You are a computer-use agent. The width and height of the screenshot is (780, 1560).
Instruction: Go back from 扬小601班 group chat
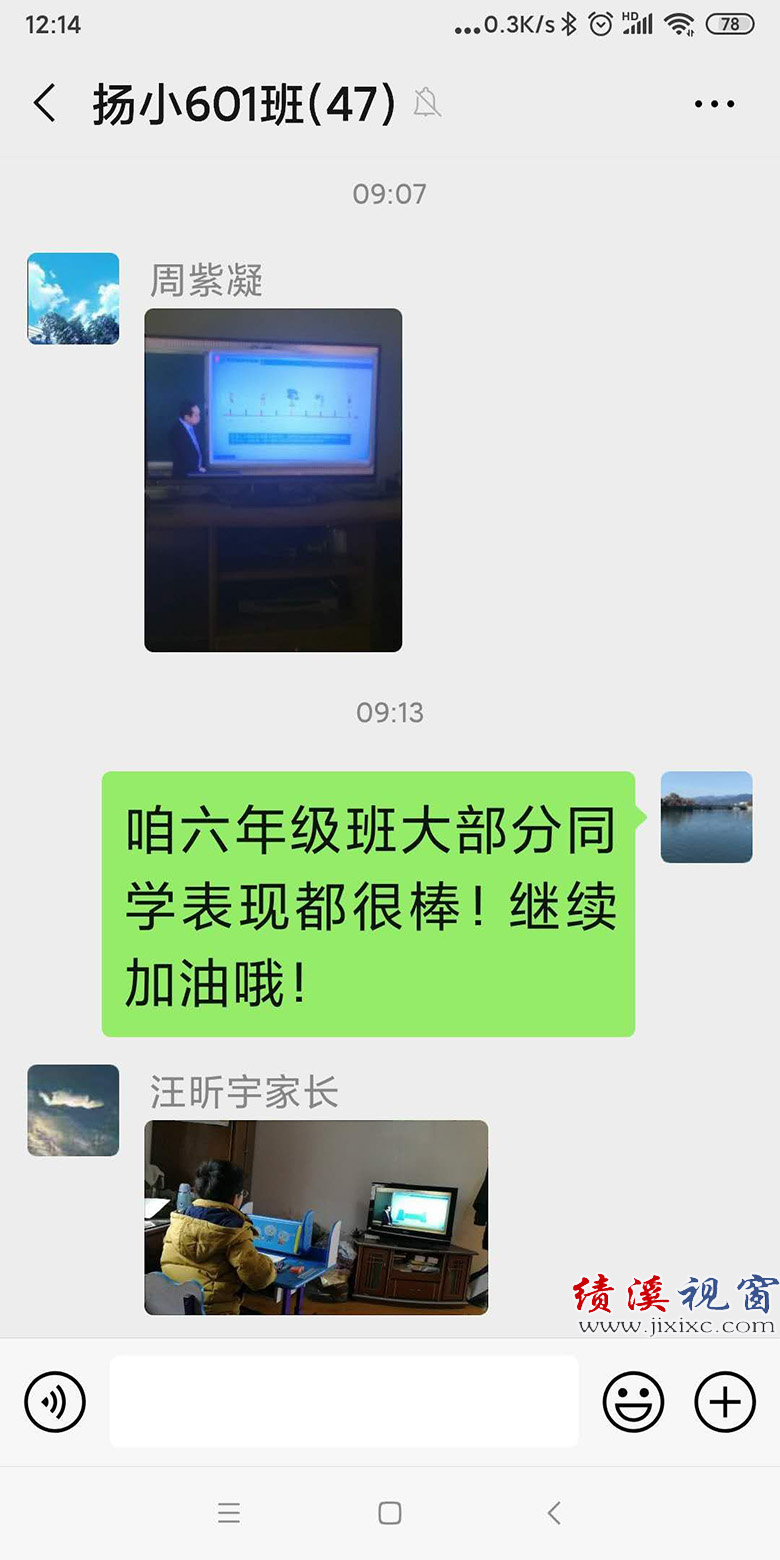(45, 103)
